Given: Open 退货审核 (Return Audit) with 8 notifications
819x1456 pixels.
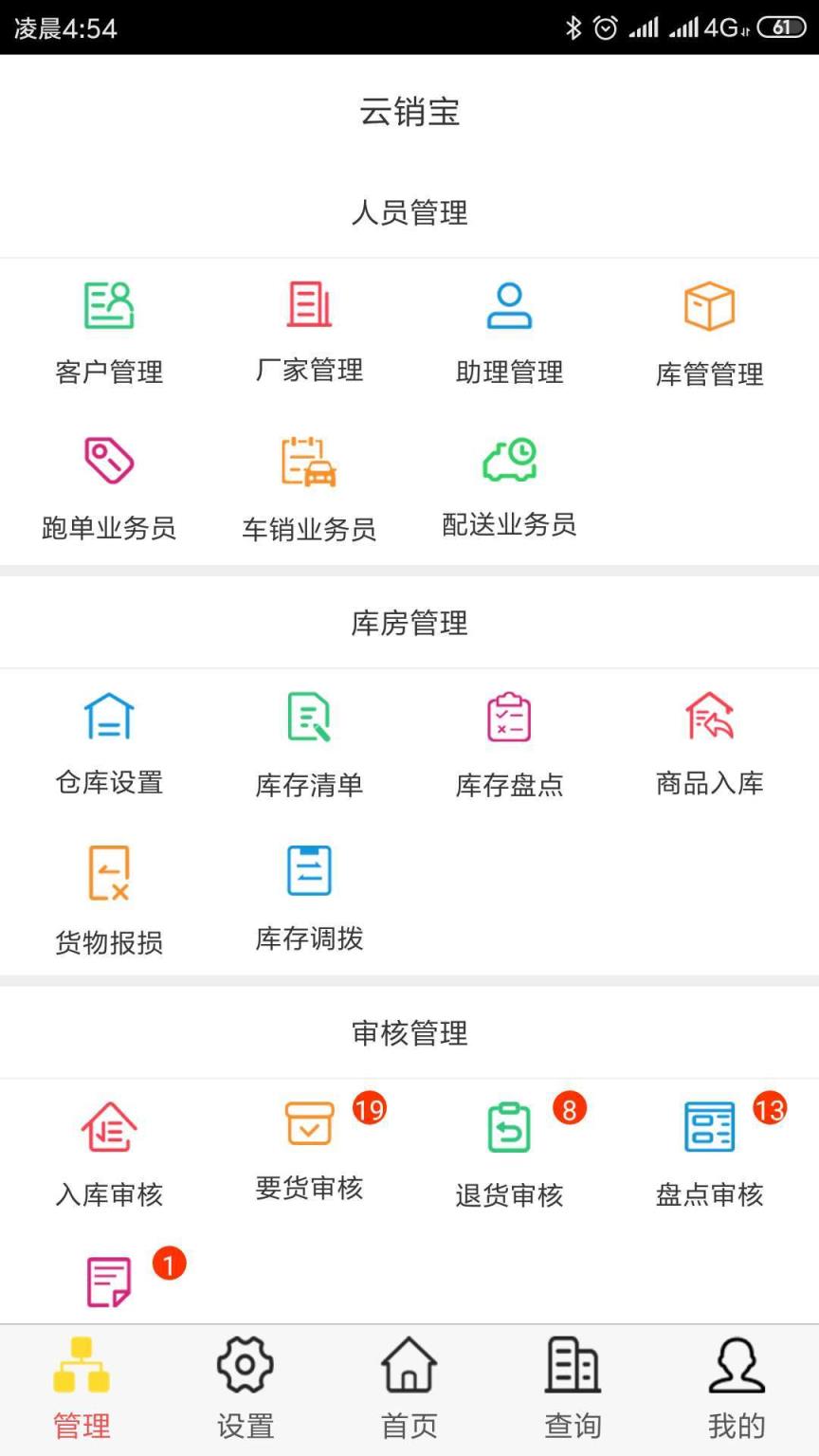Looking at the screenshot, I should coord(509,1147).
